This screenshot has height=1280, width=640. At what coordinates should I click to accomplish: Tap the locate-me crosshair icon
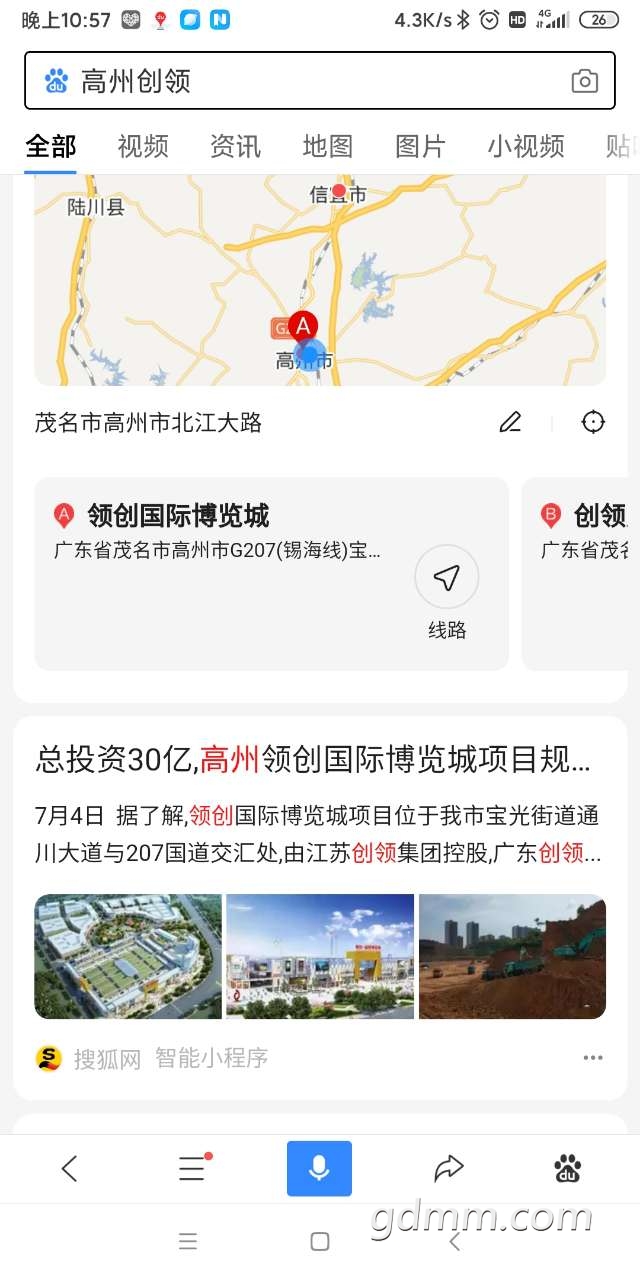pos(593,422)
